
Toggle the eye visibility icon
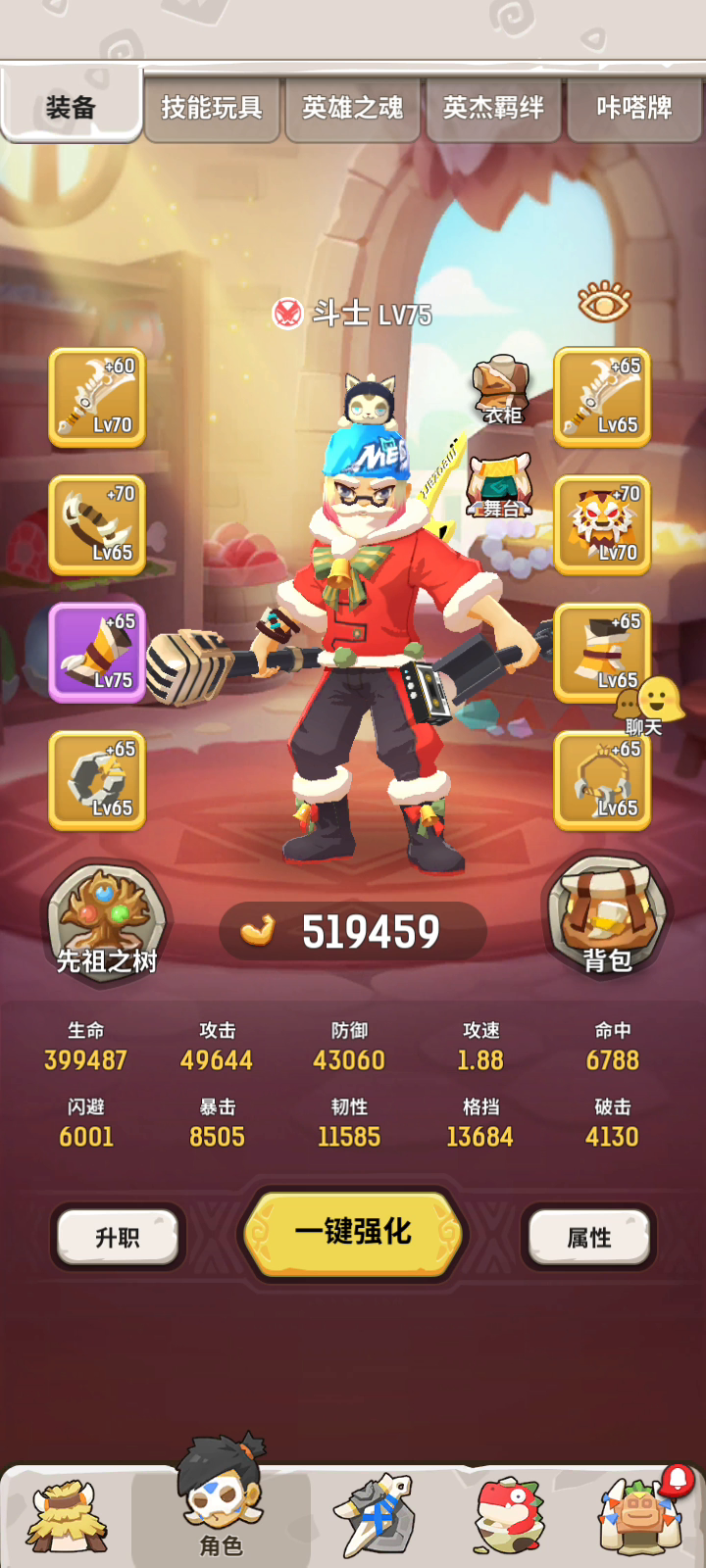[x=604, y=302]
